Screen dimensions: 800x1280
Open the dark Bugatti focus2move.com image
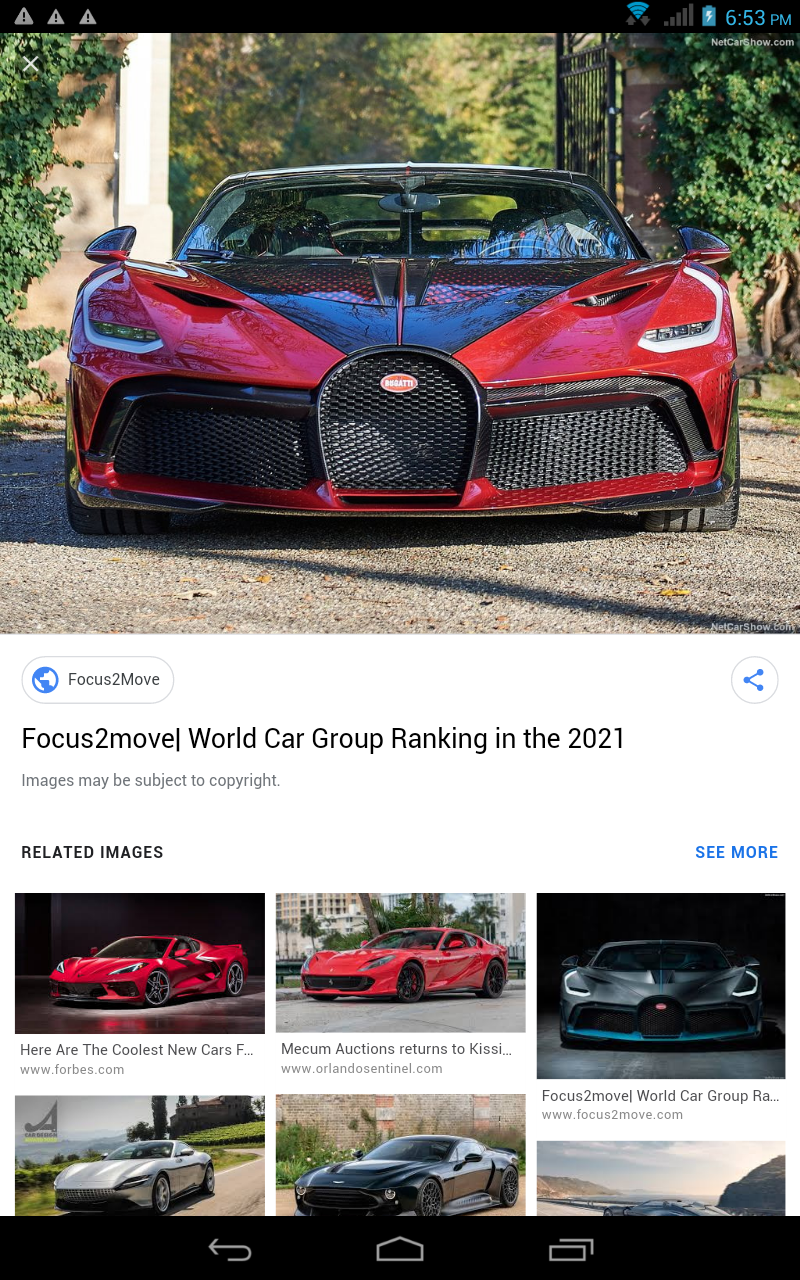pyautogui.click(x=661, y=986)
